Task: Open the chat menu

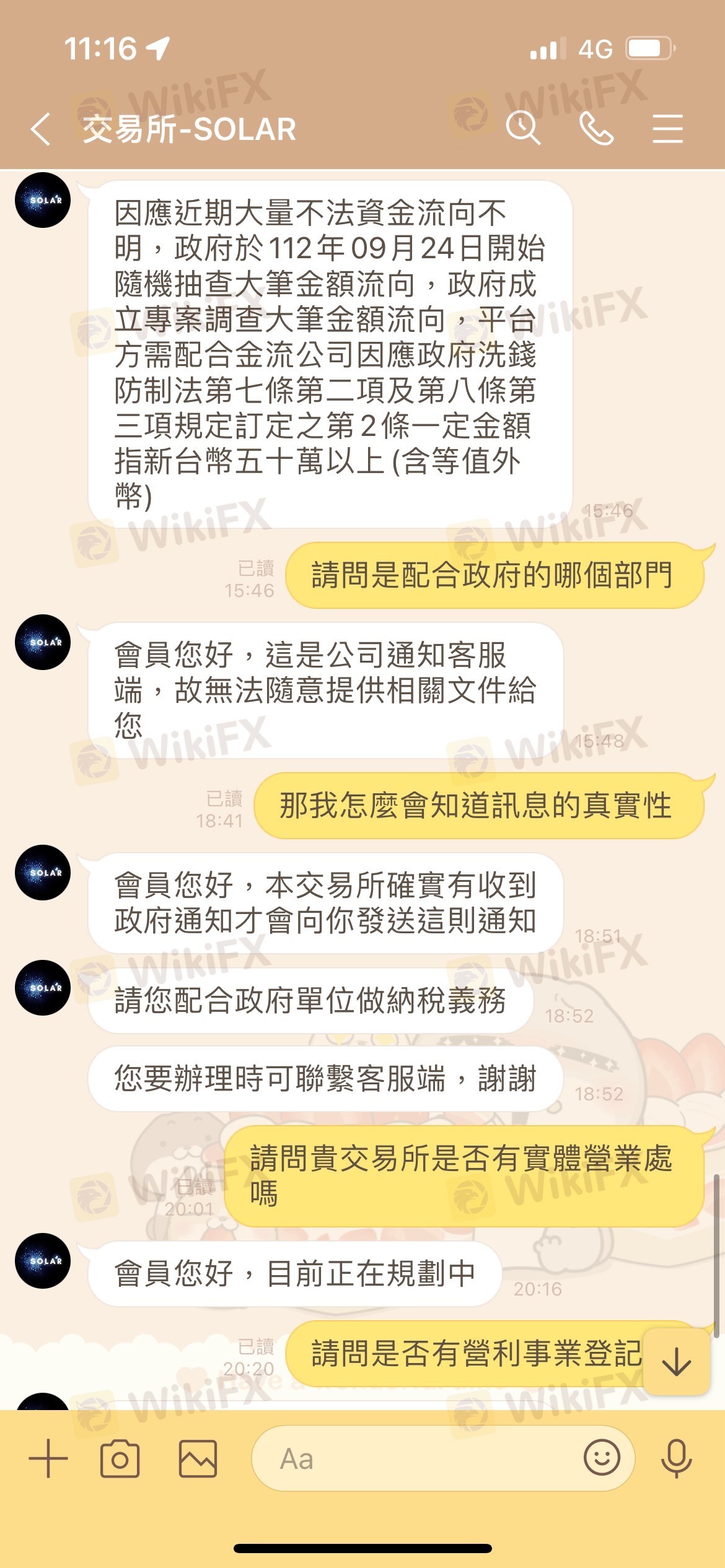Action: (x=667, y=129)
